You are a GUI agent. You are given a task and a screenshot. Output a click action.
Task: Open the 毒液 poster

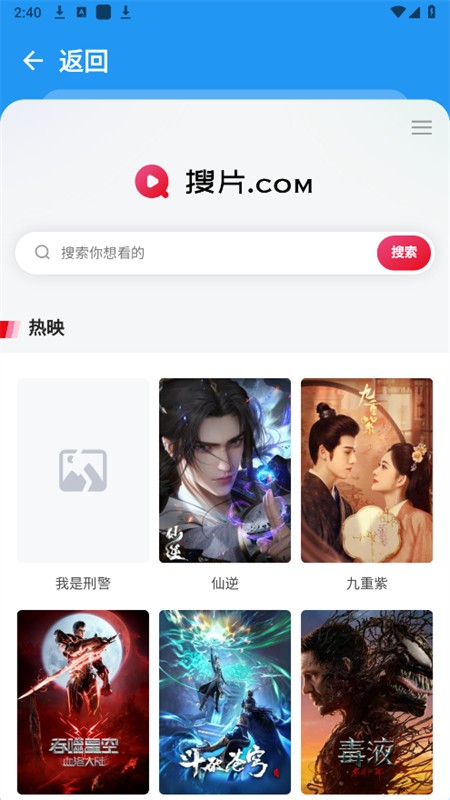coord(367,702)
